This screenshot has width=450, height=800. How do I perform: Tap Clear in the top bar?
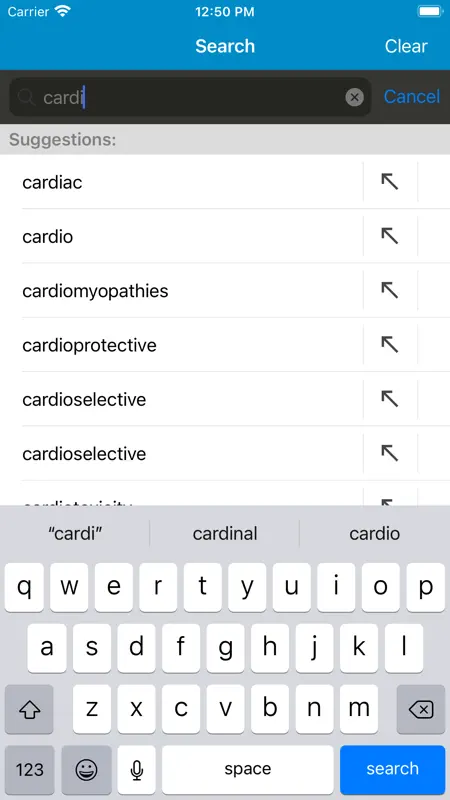pyautogui.click(x=406, y=46)
